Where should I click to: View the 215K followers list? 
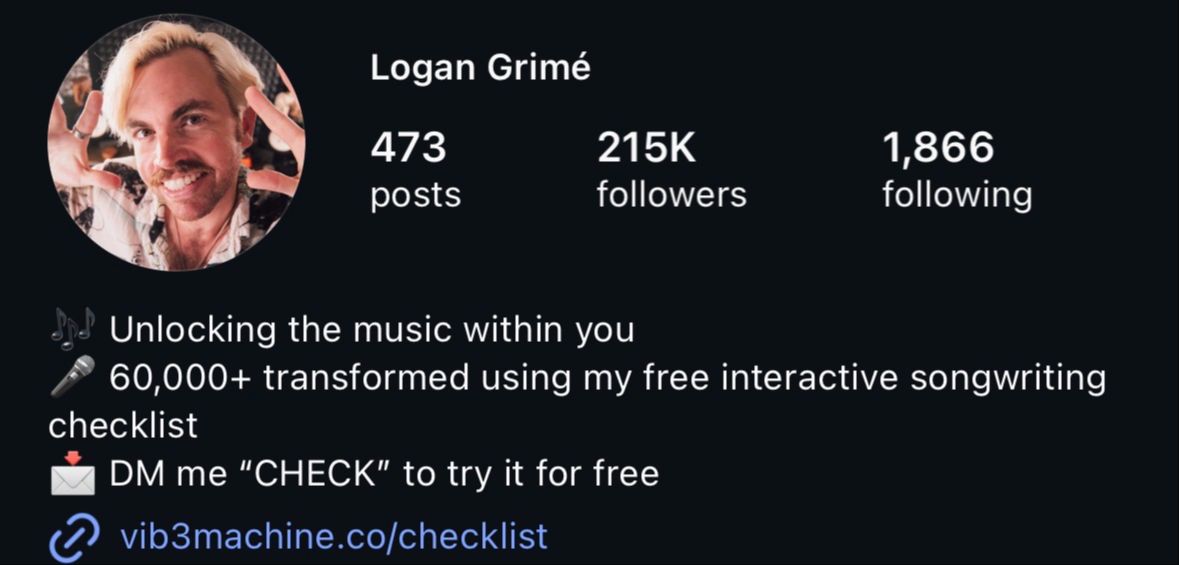[x=671, y=171]
